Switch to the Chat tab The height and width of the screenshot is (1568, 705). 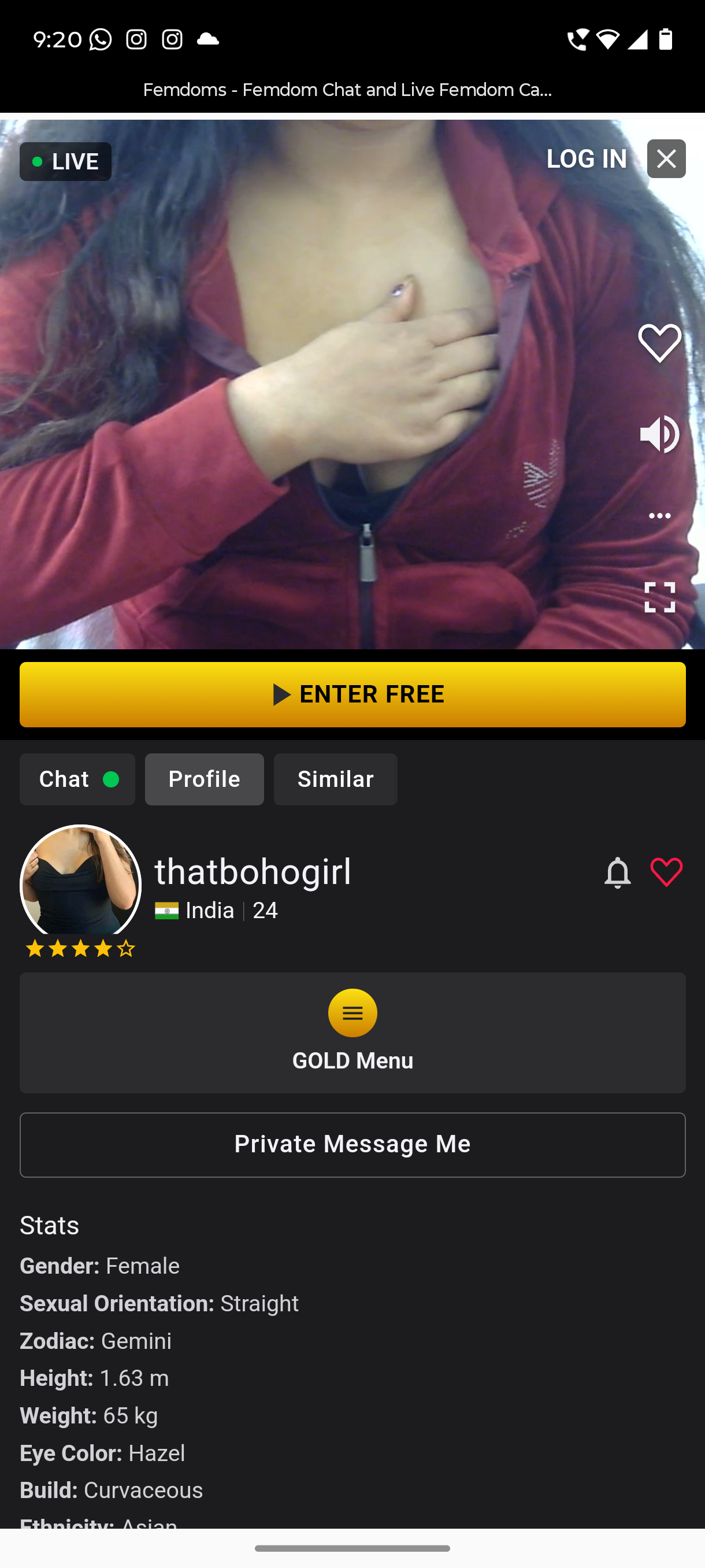click(77, 779)
